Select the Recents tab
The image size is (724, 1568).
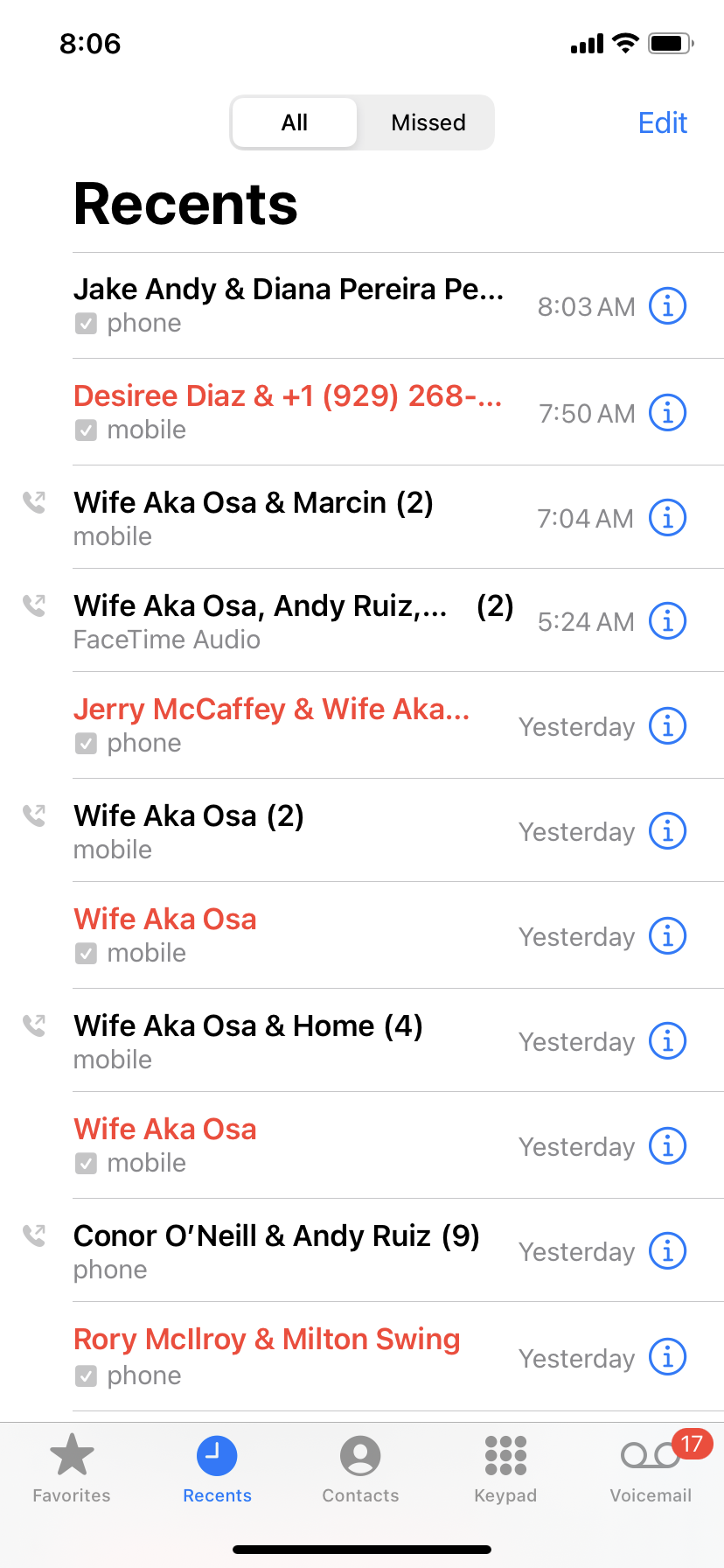coord(217,1471)
